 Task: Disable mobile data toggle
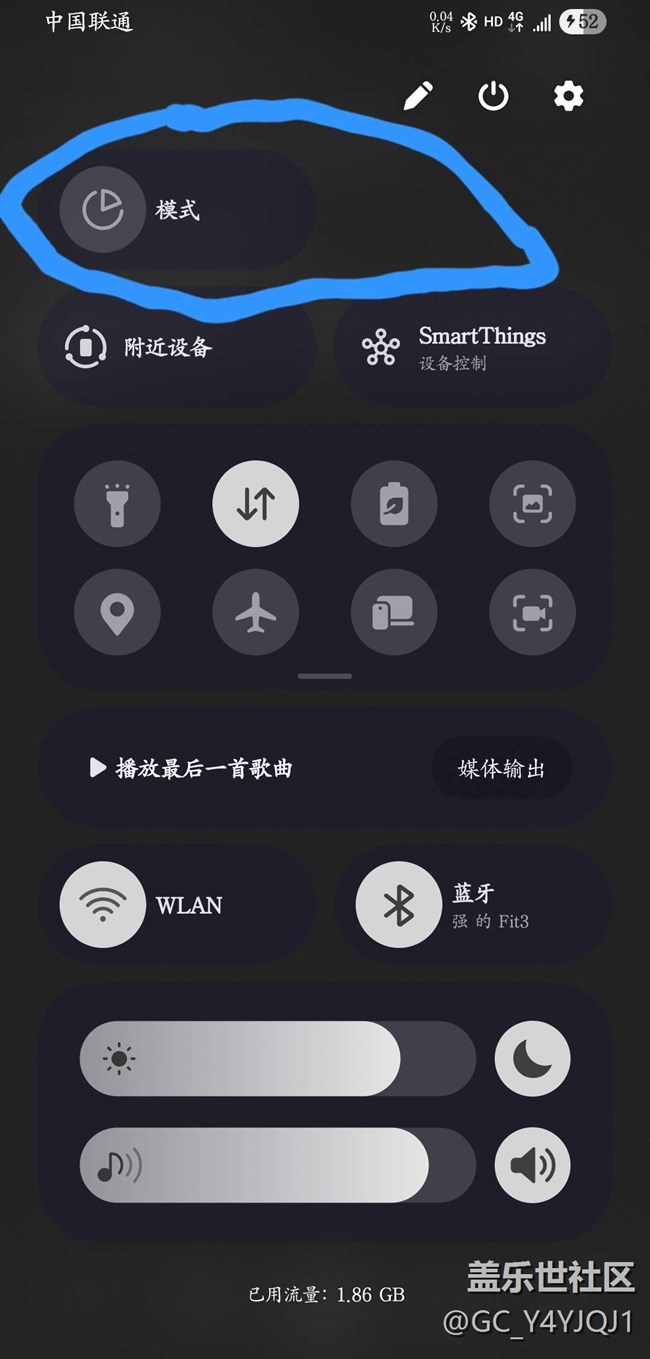pos(255,504)
